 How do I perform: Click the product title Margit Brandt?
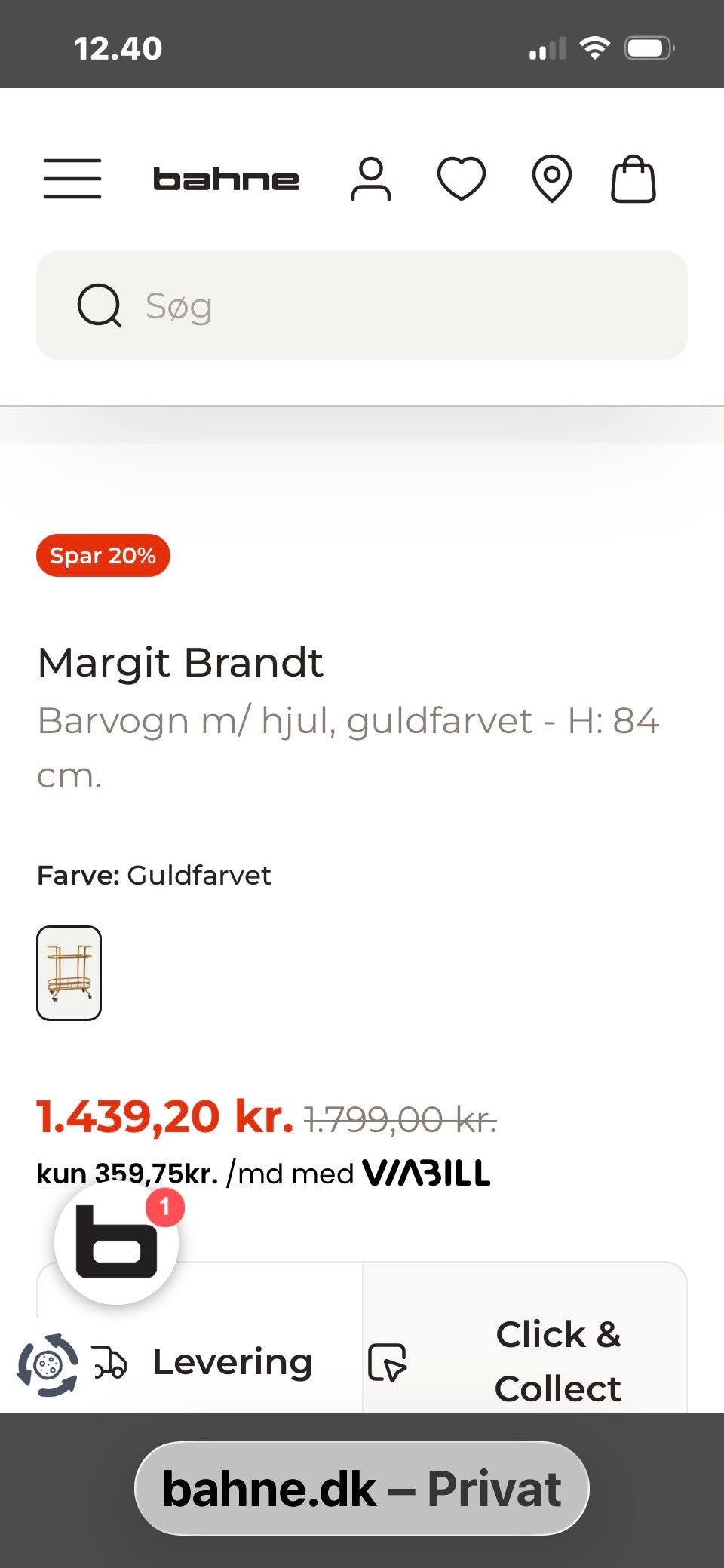(180, 663)
